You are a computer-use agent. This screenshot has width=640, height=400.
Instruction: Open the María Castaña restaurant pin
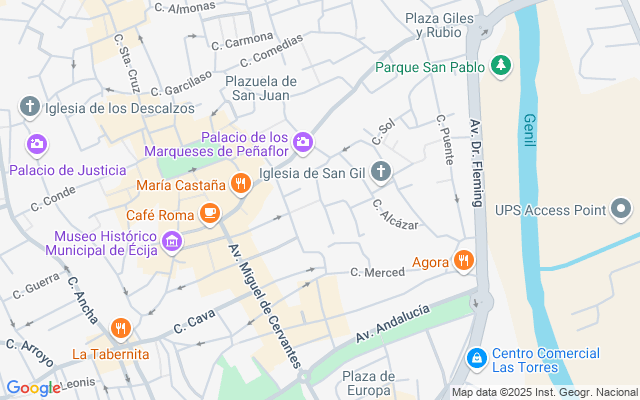240,184
